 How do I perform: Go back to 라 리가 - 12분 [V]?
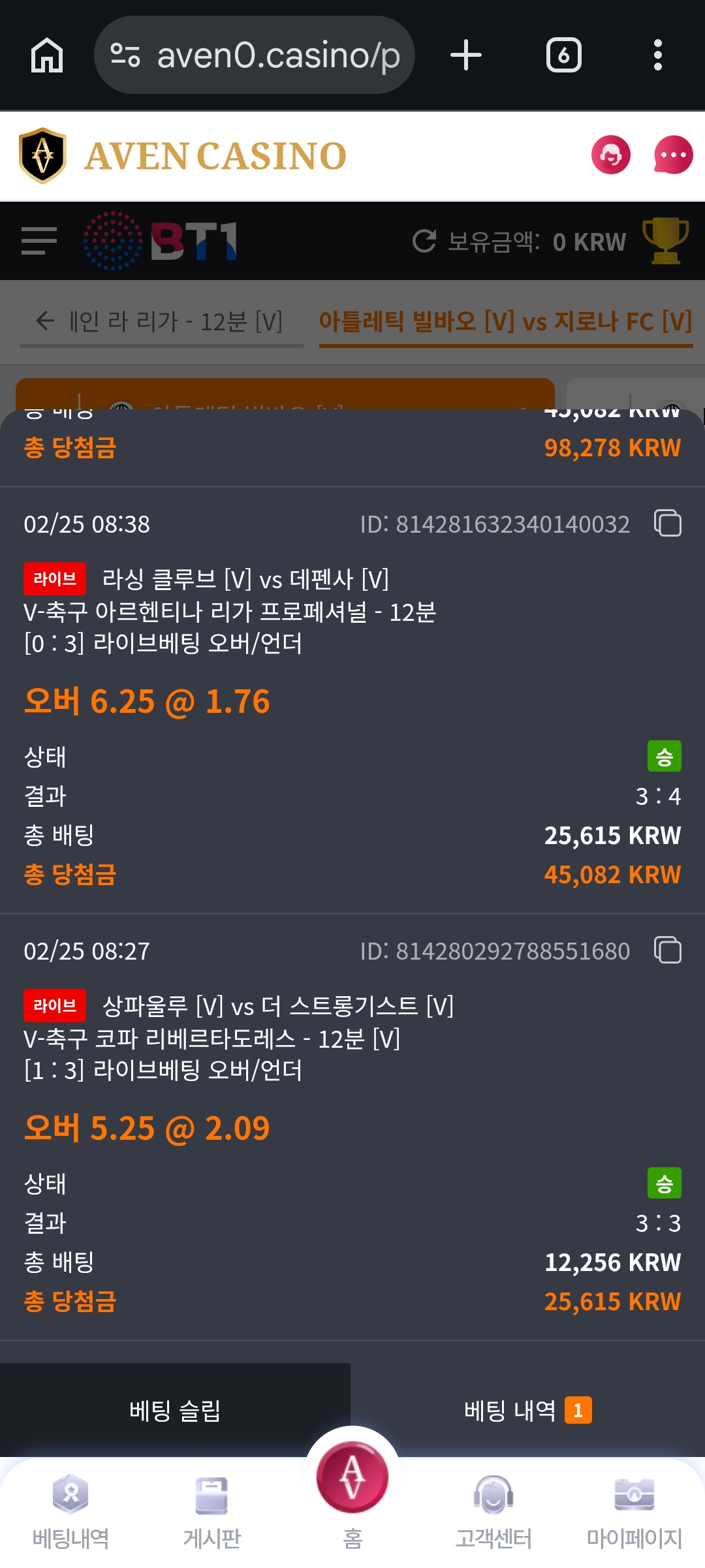click(x=160, y=321)
